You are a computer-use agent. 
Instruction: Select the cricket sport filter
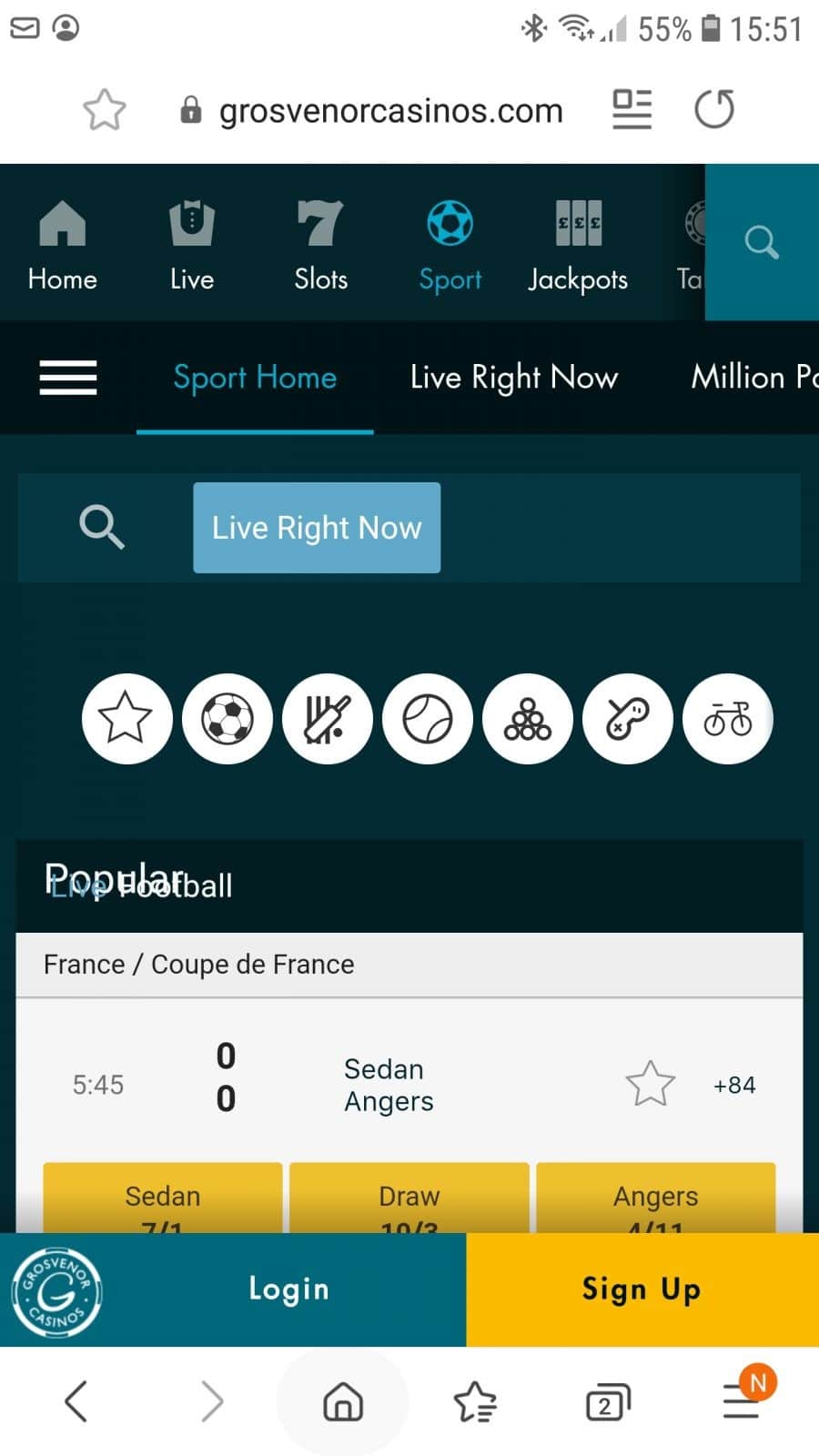click(328, 719)
